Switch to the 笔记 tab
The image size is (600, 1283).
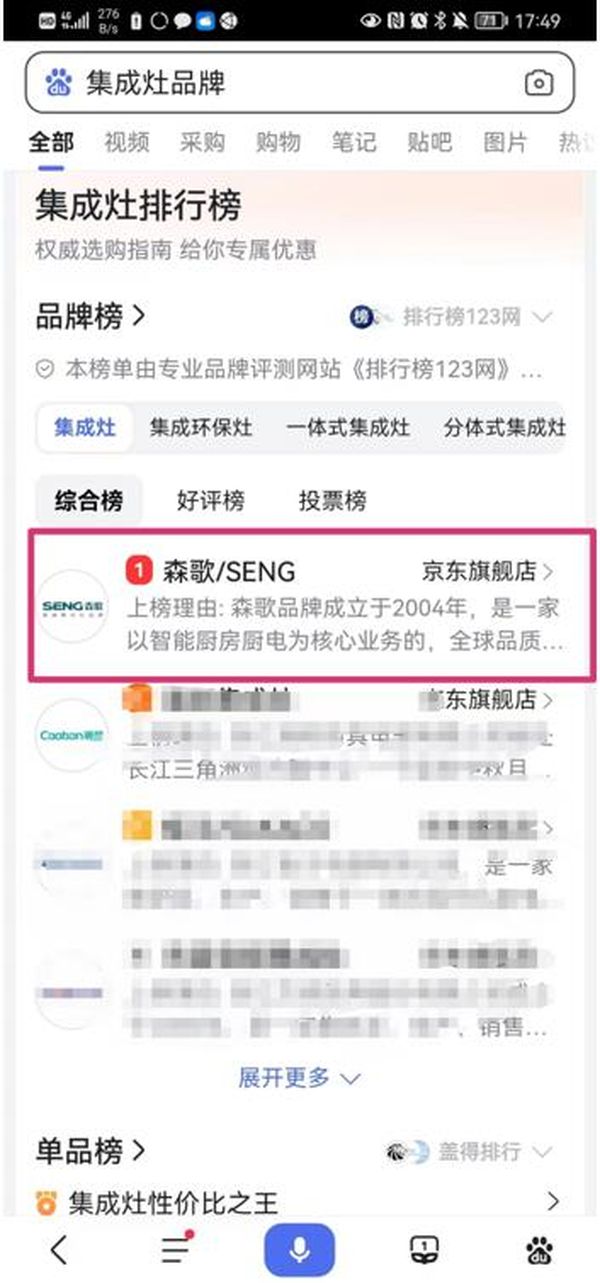point(353,143)
